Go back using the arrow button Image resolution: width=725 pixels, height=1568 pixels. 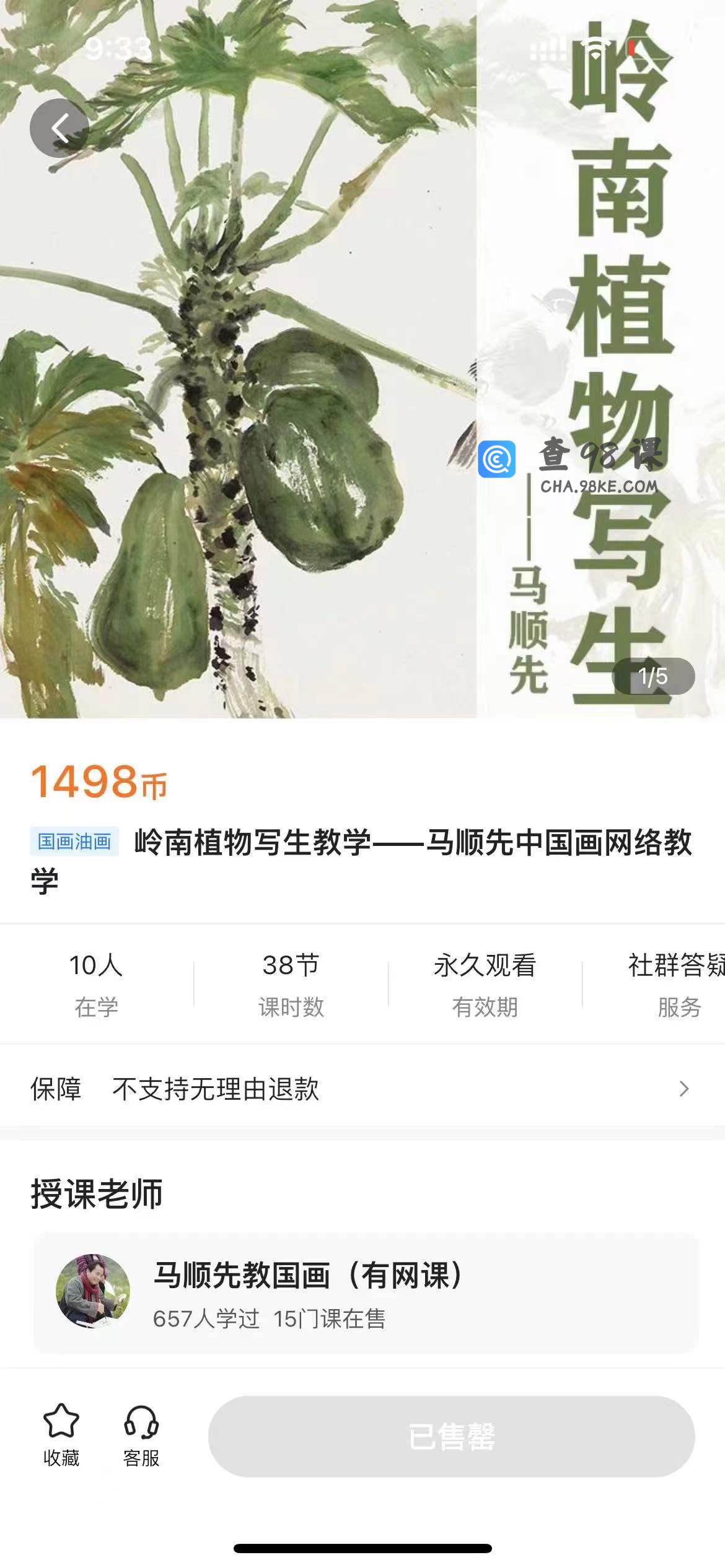59,128
